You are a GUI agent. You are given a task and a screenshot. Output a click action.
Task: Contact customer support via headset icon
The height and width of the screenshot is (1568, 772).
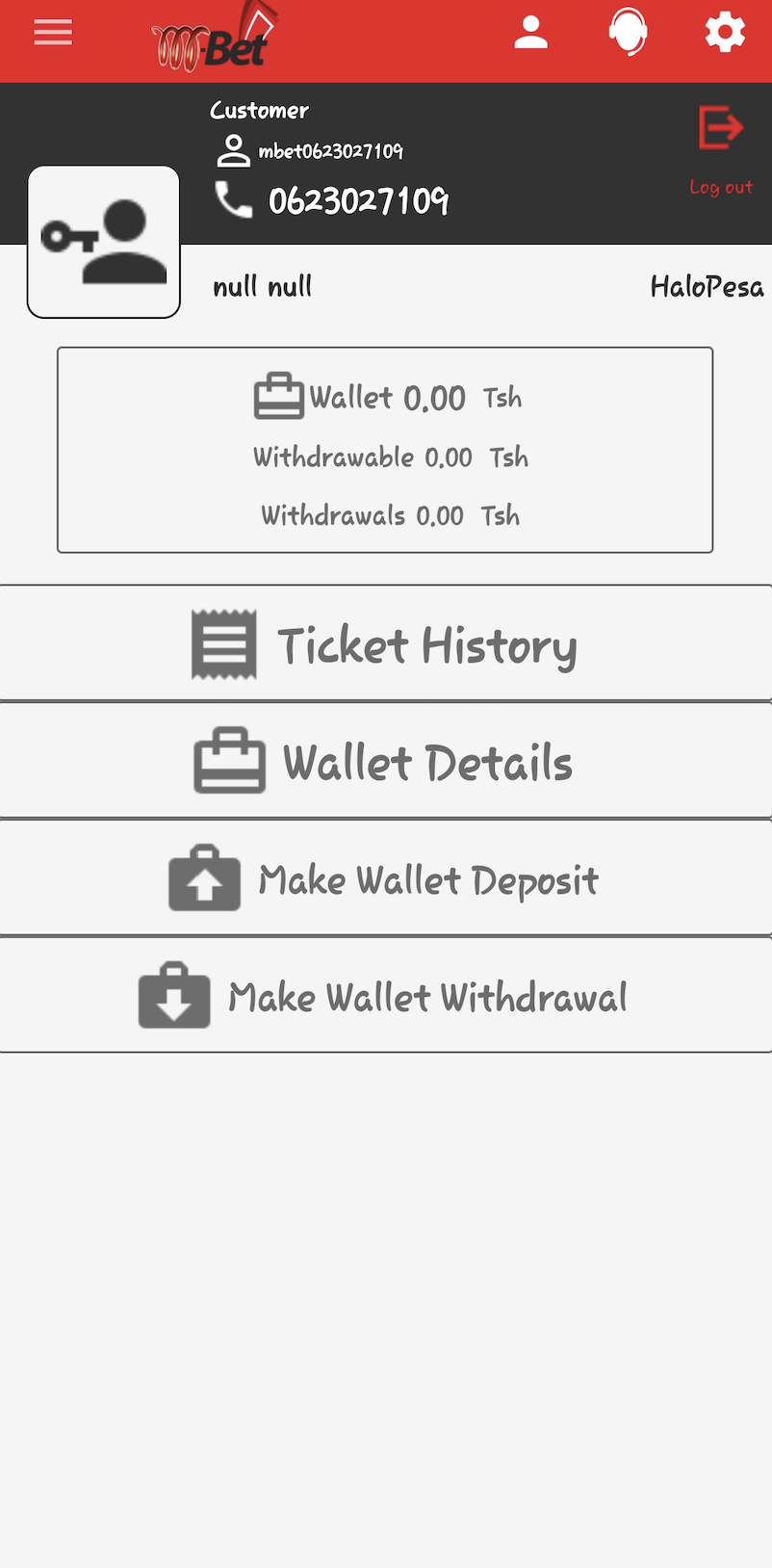coord(628,33)
